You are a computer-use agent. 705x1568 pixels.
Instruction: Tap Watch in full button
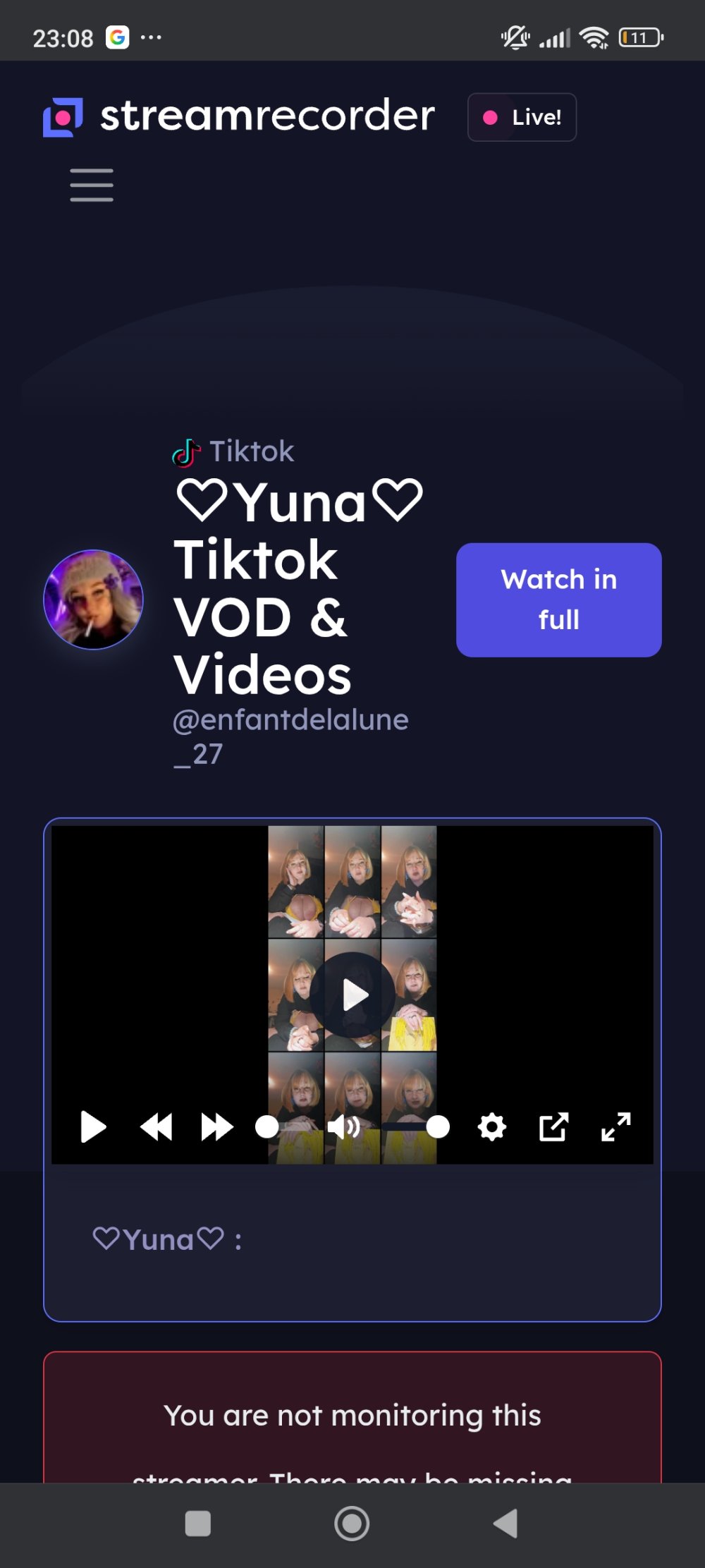coord(558,600)
